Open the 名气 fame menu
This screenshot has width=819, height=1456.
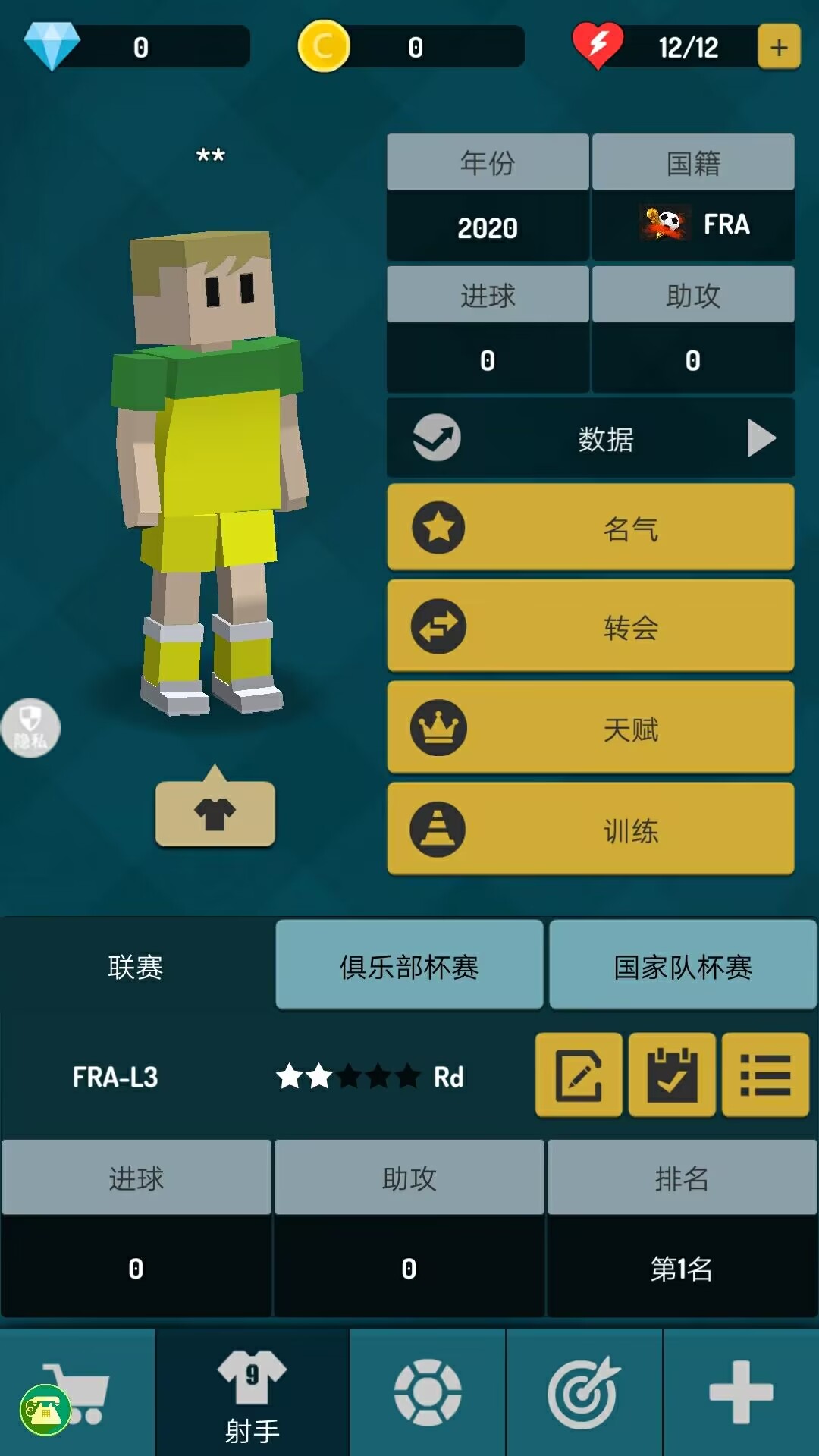tap(591, 527)
